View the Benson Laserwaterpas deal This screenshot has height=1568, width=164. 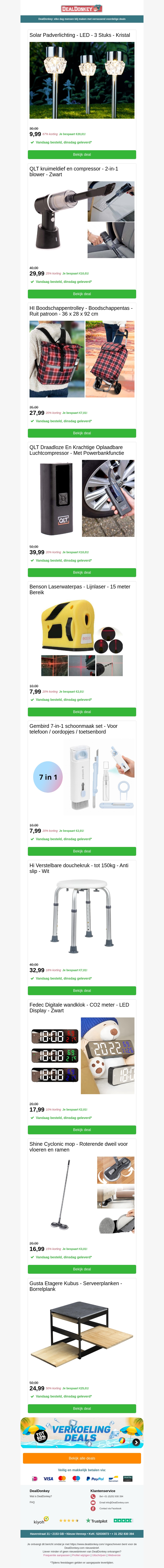82,712
